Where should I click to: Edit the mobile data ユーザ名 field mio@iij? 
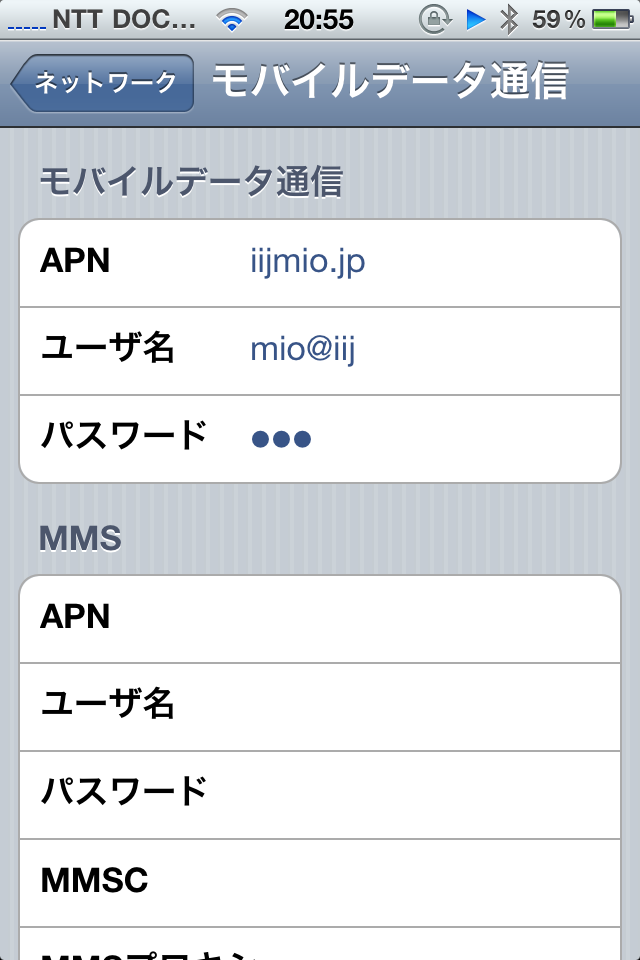420,351
